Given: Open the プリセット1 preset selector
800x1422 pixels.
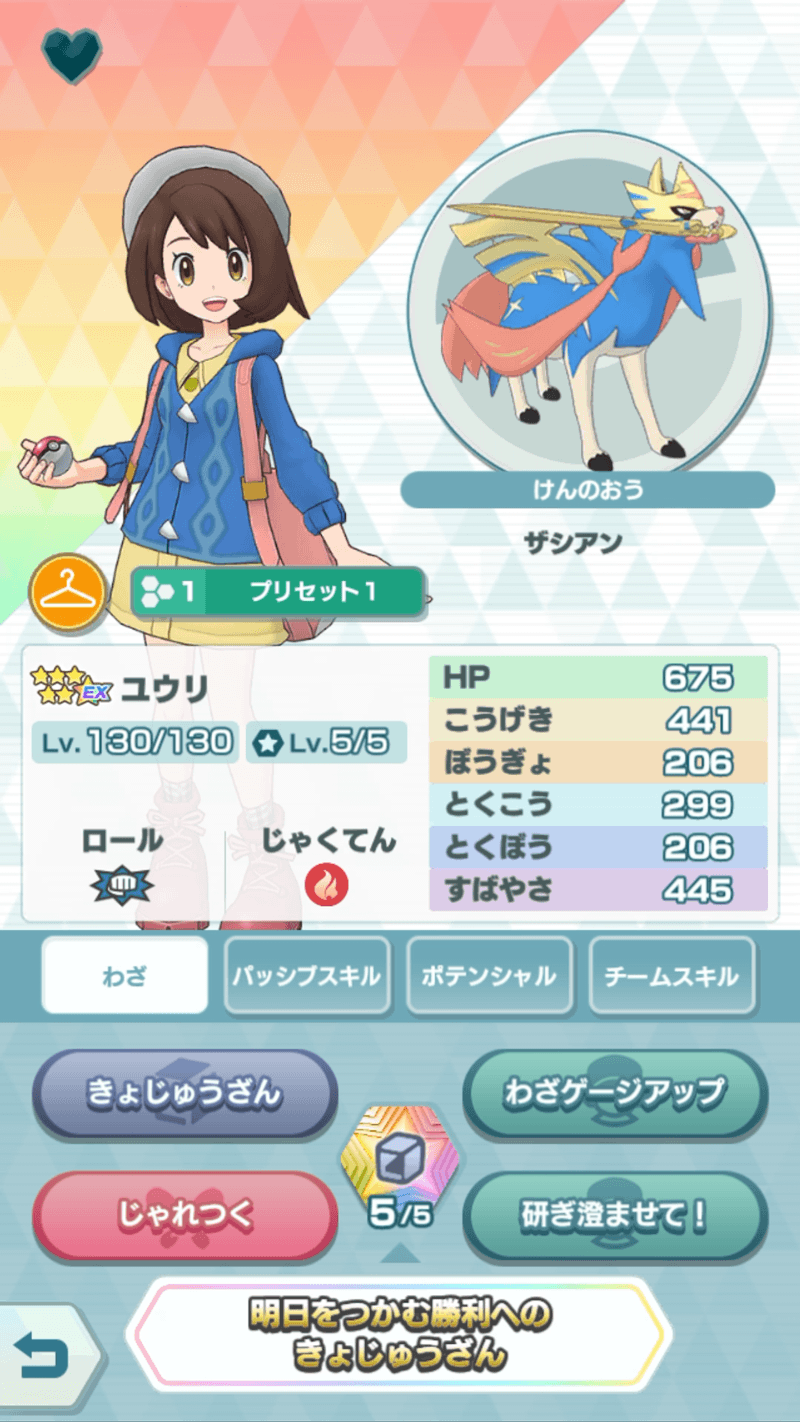Looking at the screenshot, I should coord(278,592).
